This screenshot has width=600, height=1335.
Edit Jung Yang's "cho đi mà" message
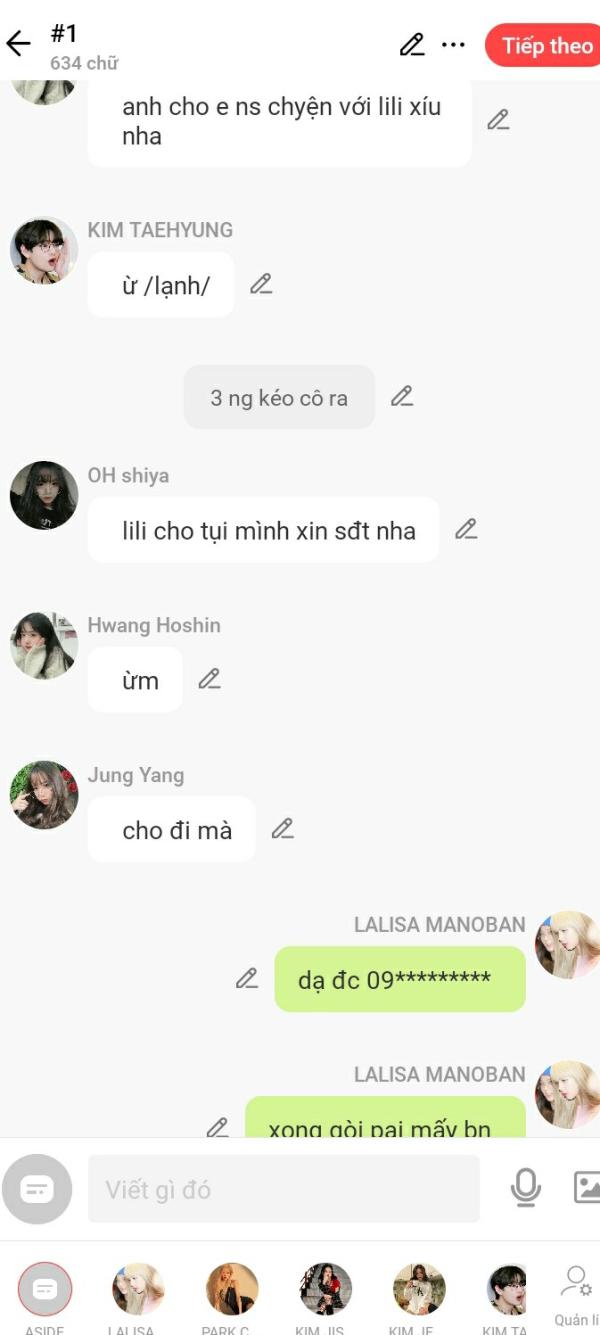[x=283, y=829]
